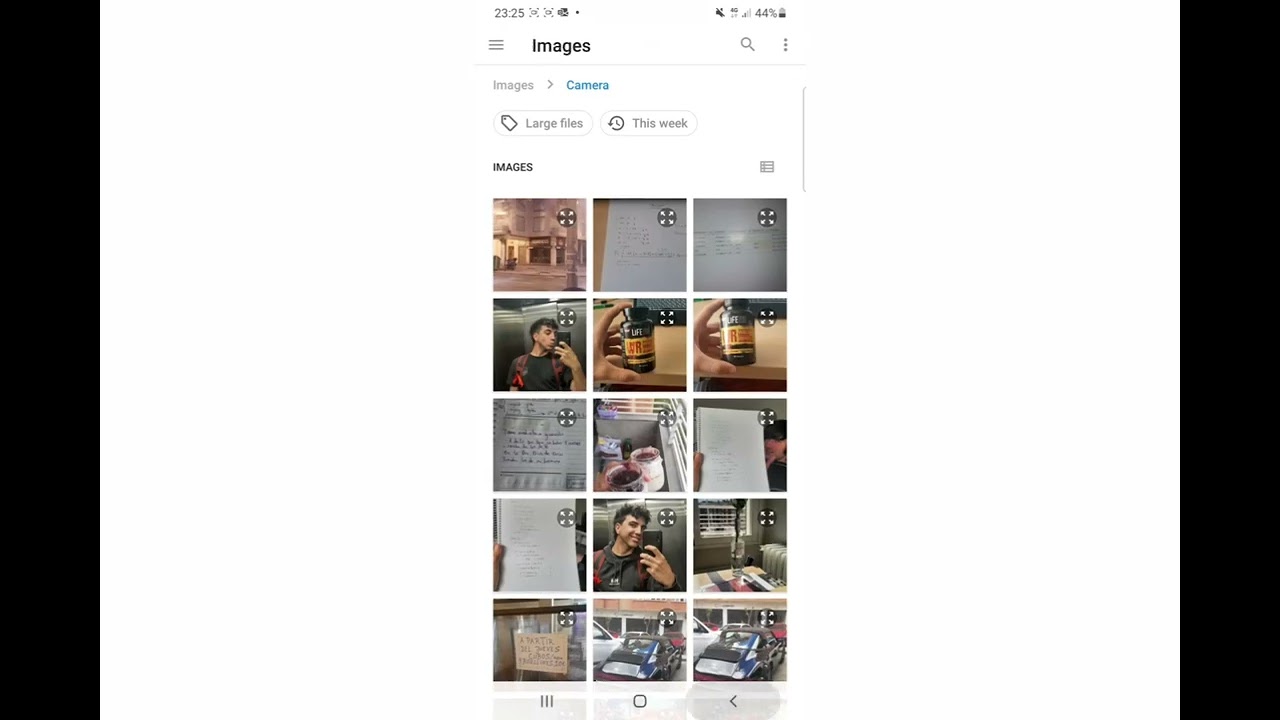Go to Images breadcrumb
This screenshot has height=720, width=1280.
tap(513, 85)
